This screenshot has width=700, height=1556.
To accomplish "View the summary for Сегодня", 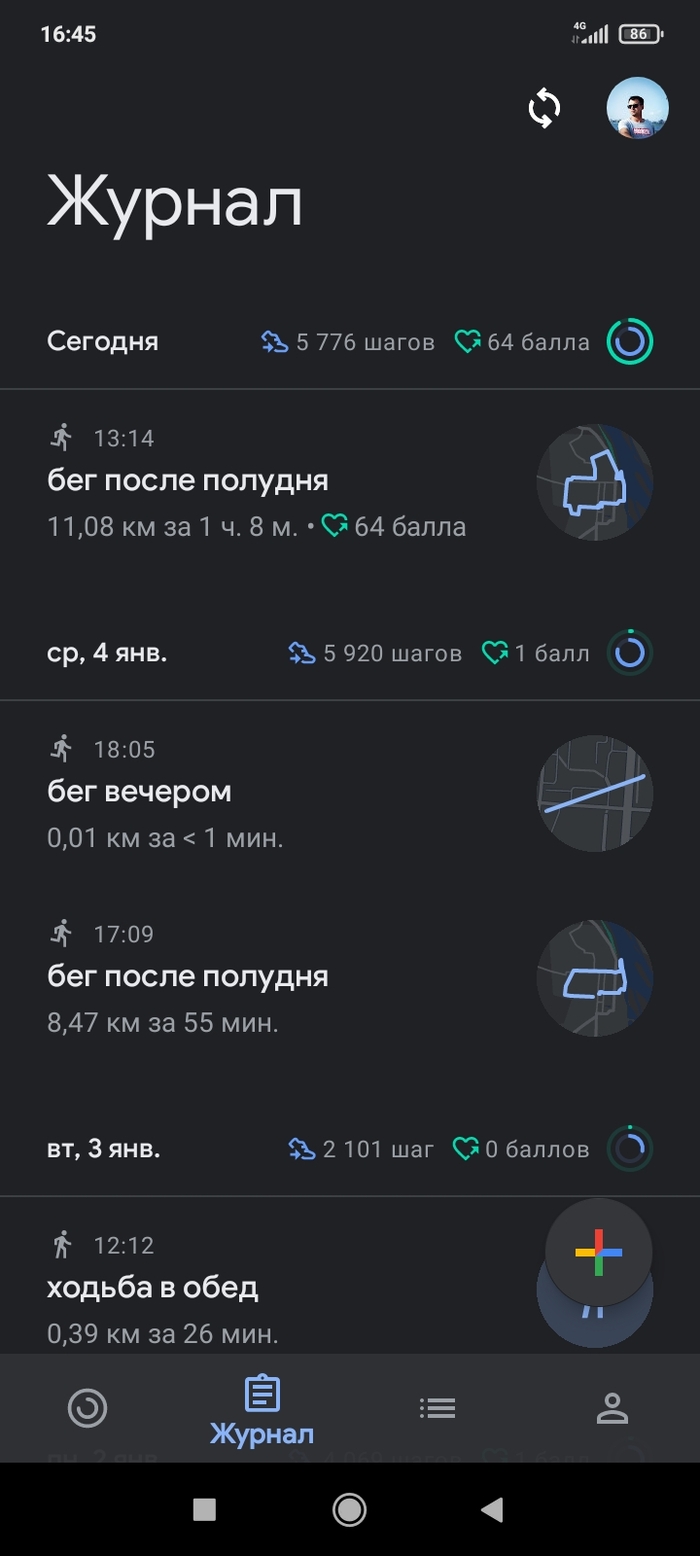I will click(350, 342).
